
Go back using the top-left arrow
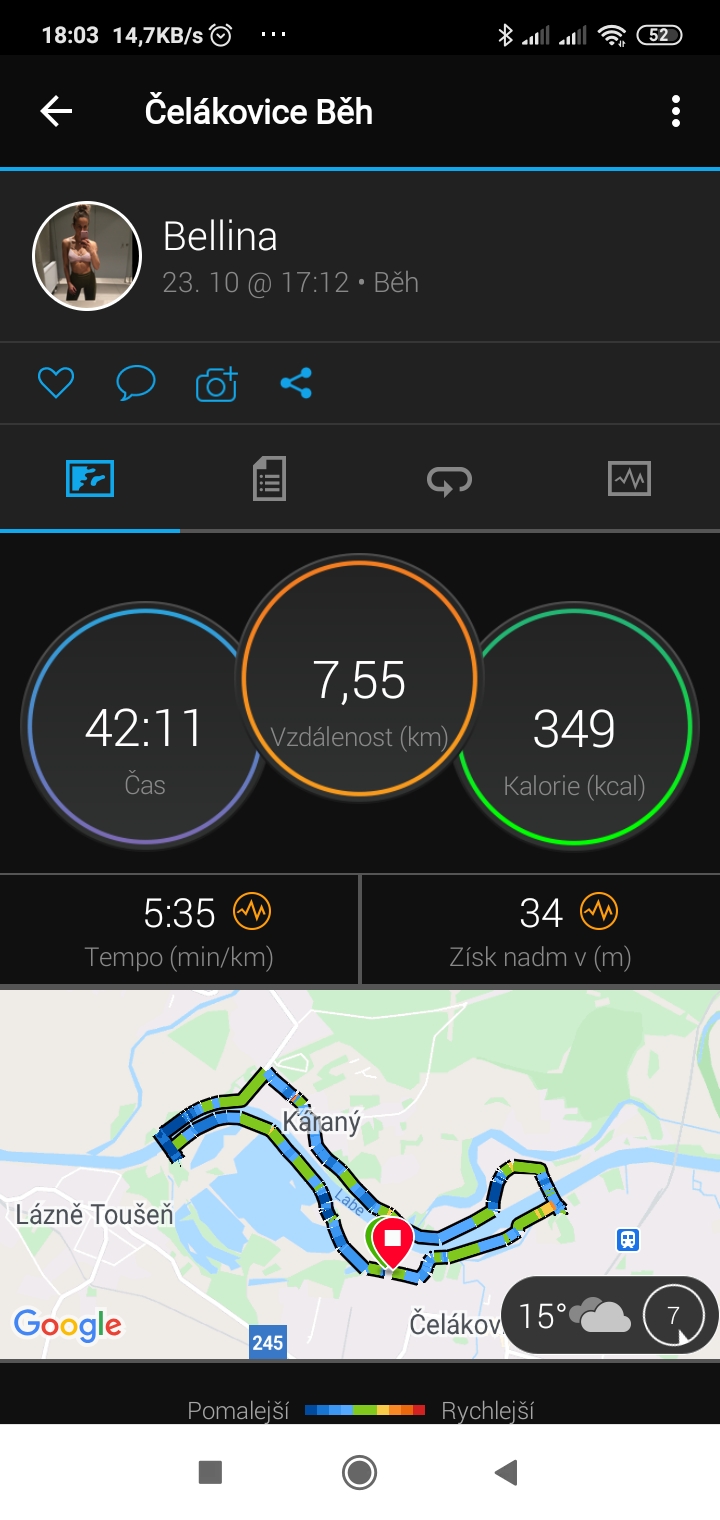point(56,111)
